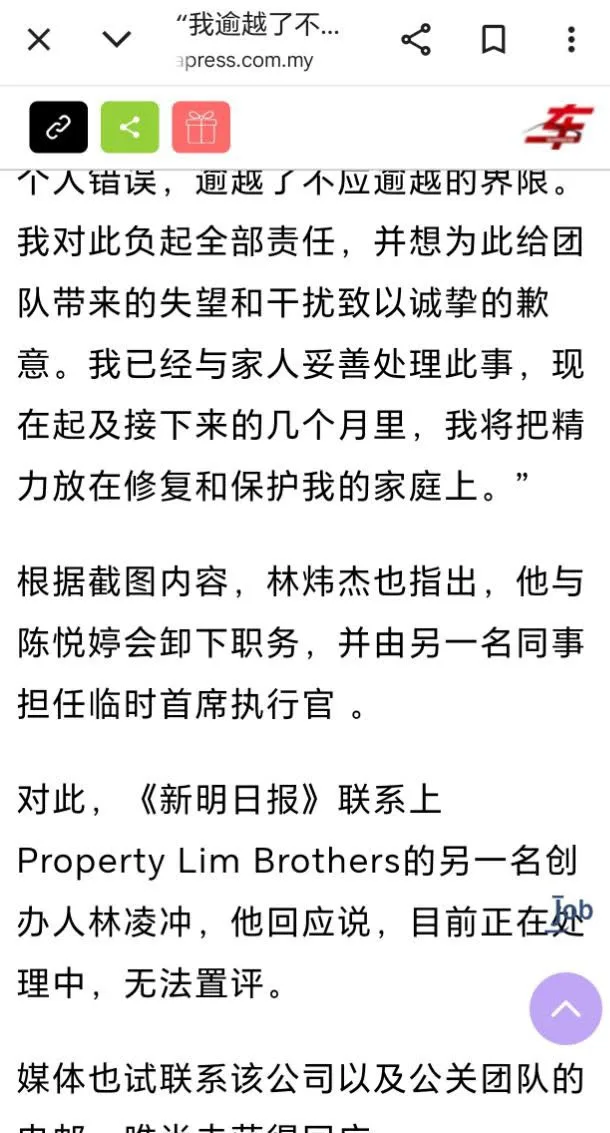Open the browser overflow menu
Viewport: 610px width, 1133px height.
coord(571,40)
